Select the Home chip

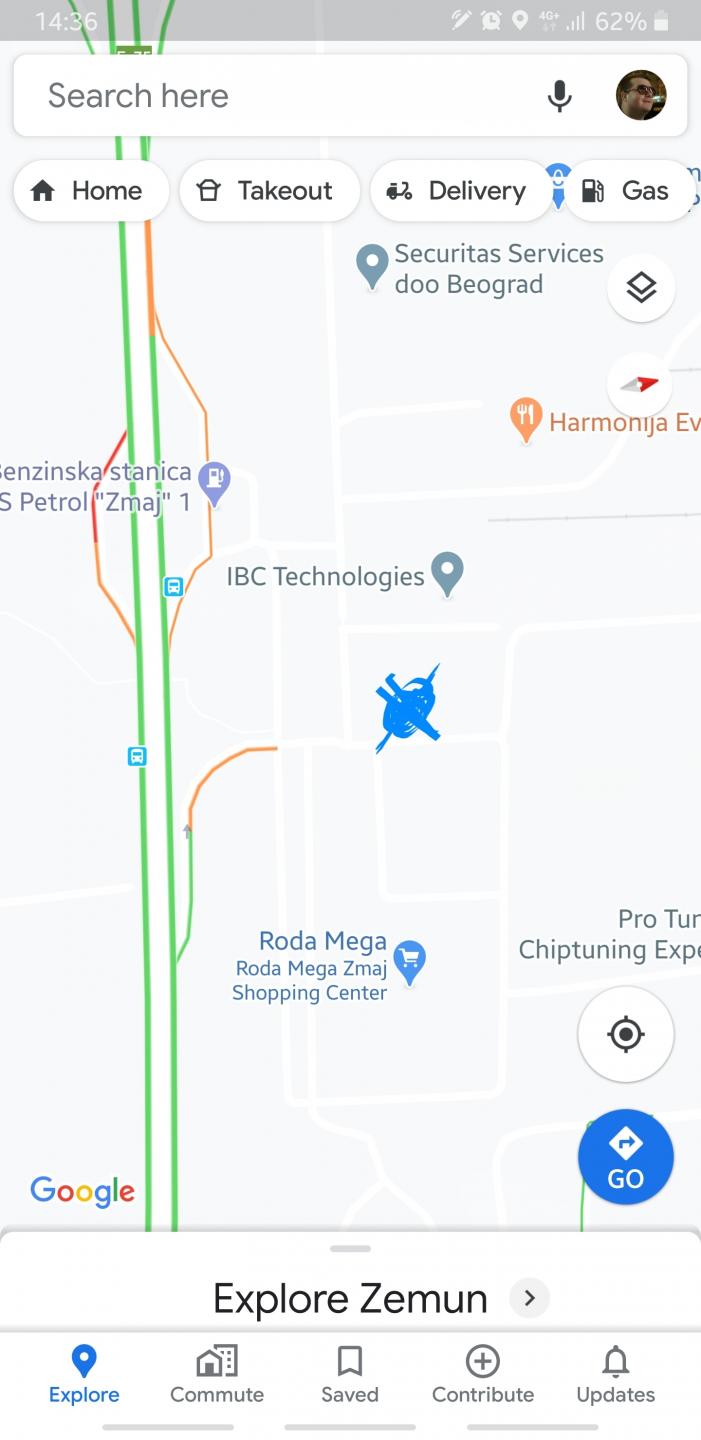pos(91,191)
